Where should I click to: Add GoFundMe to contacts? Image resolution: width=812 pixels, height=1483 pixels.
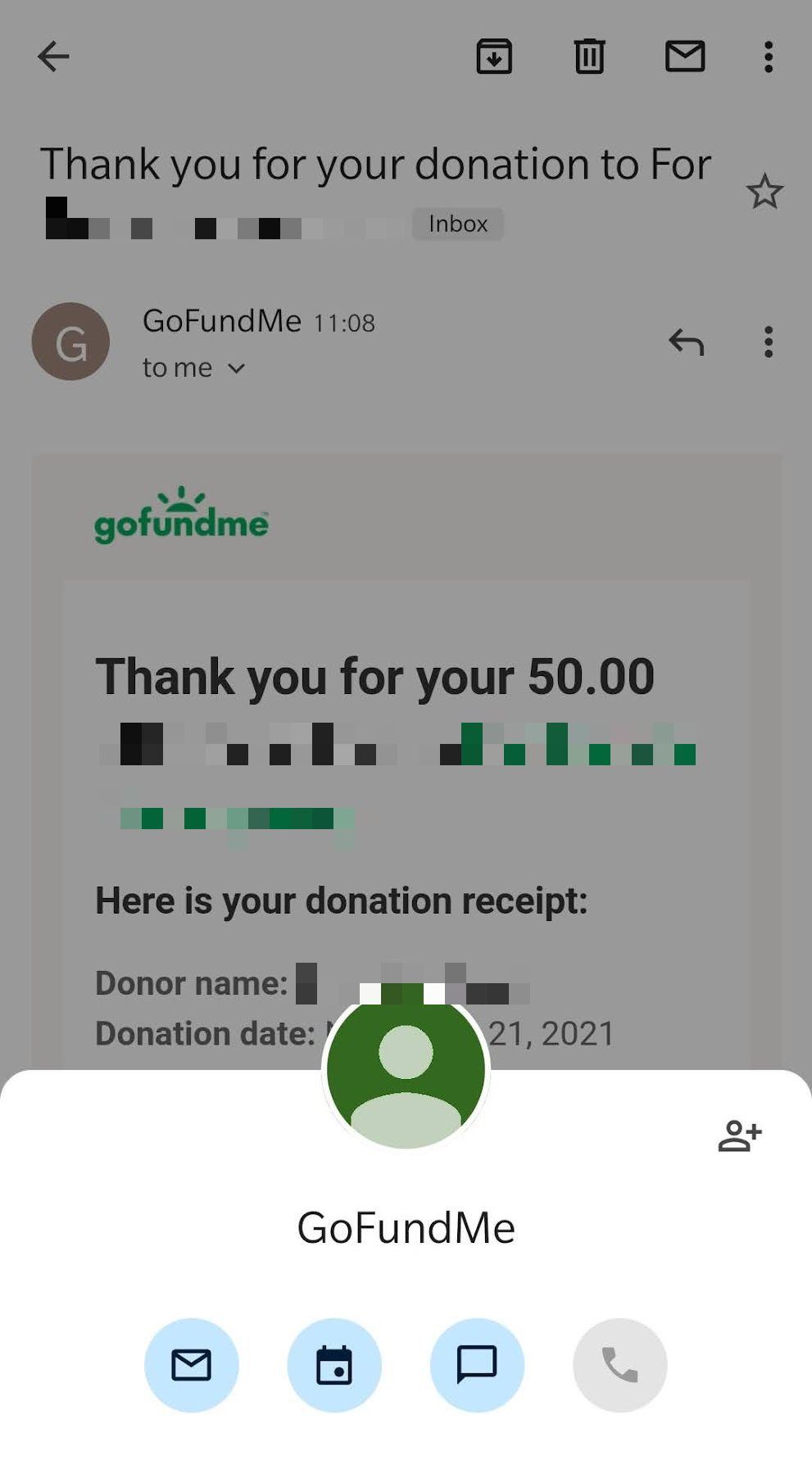(x=740, y=1136)
